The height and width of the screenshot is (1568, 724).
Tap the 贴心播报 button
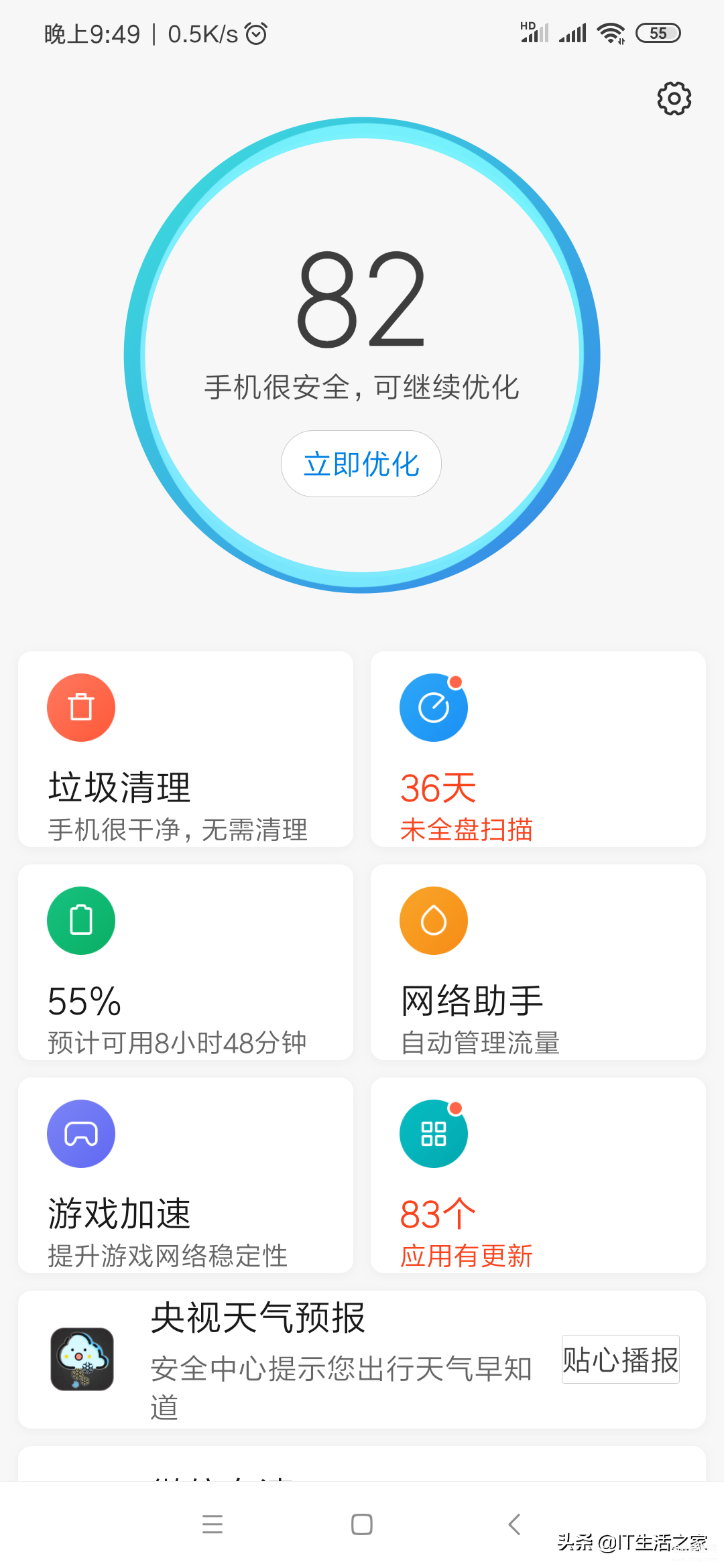(x=621, y=1360)
